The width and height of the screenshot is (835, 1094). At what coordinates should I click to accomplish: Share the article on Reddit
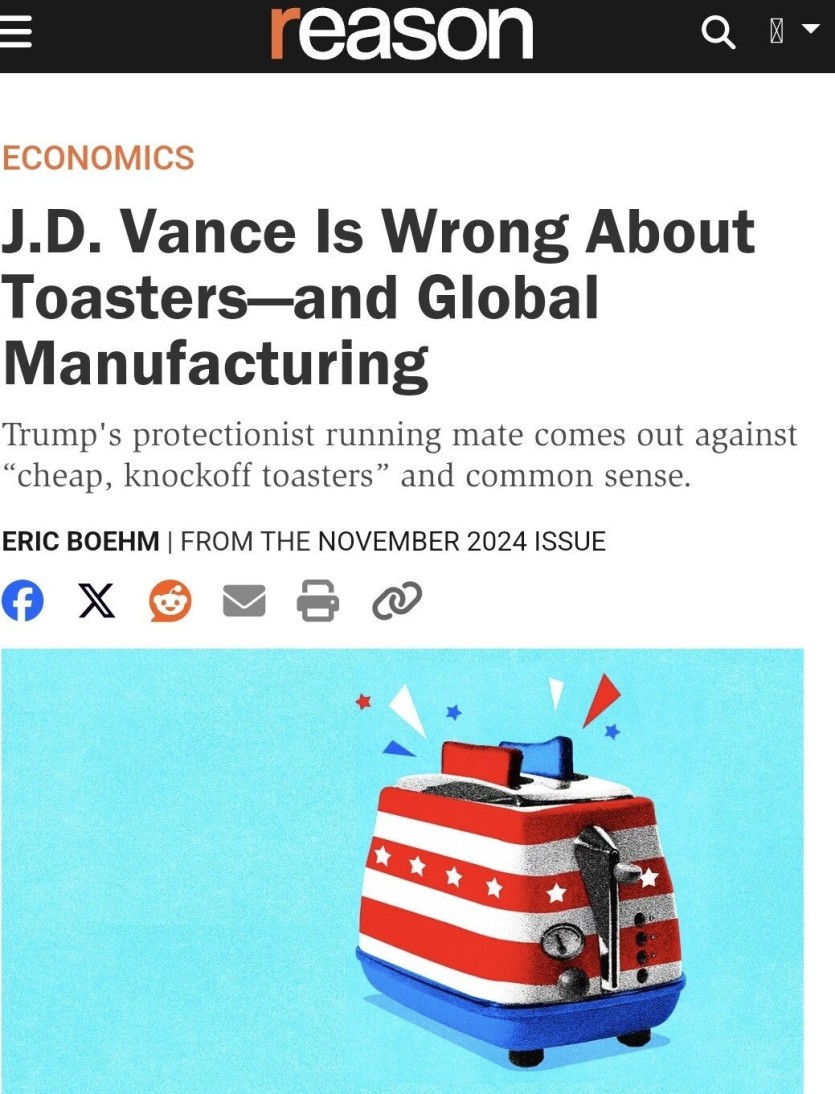click(170, 601)
